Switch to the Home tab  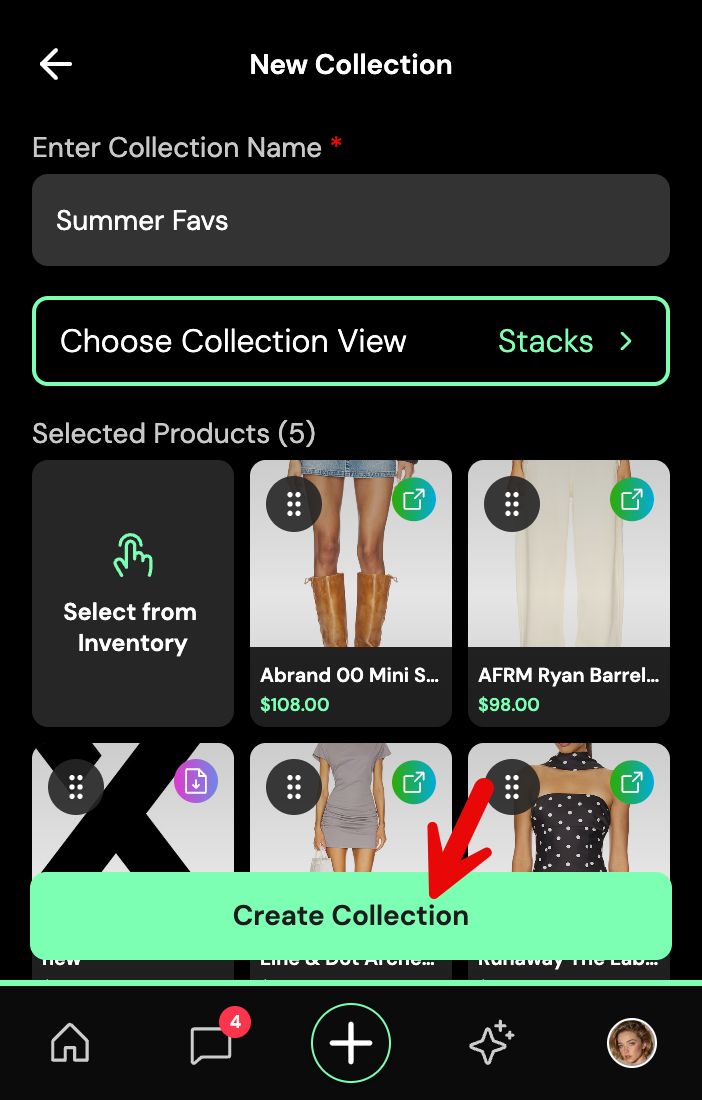click(x=70, y=1044)
